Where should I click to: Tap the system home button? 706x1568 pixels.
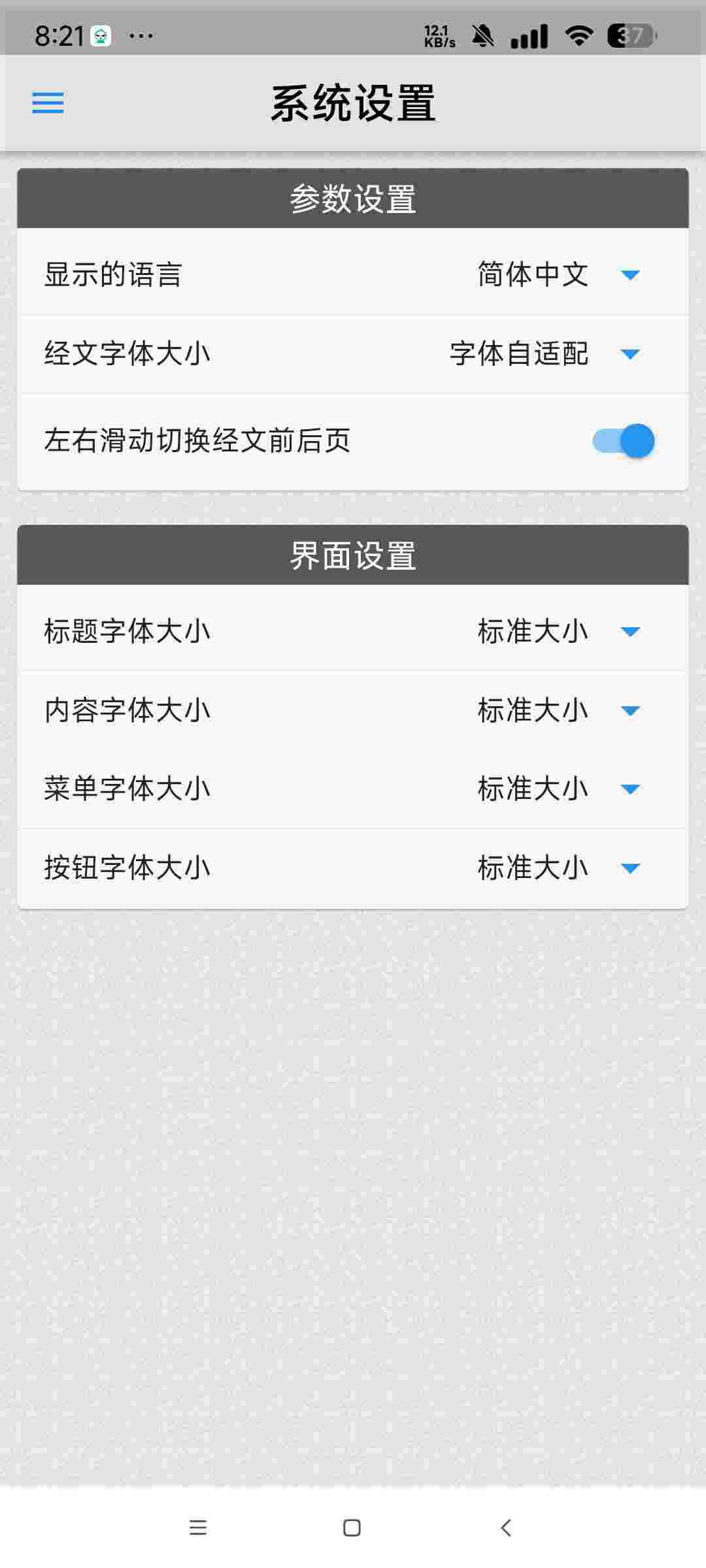tap(352, 1527)
